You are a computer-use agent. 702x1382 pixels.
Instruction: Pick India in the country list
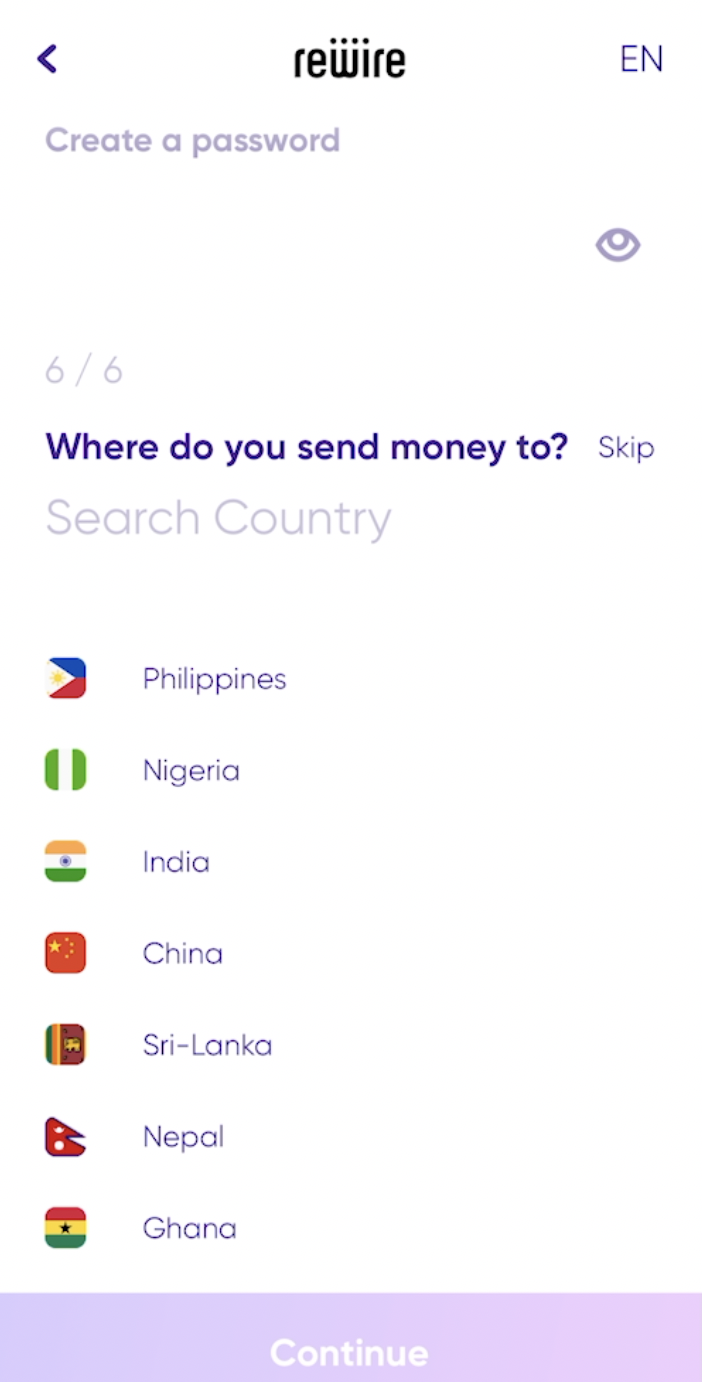coord(176,862)
